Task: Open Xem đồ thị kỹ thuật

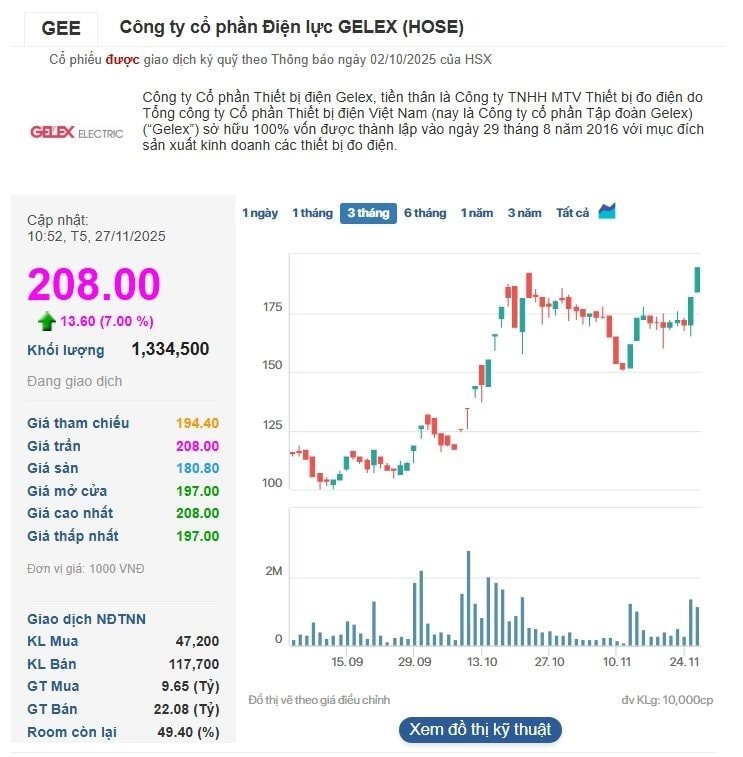Action: coord(480,729)
